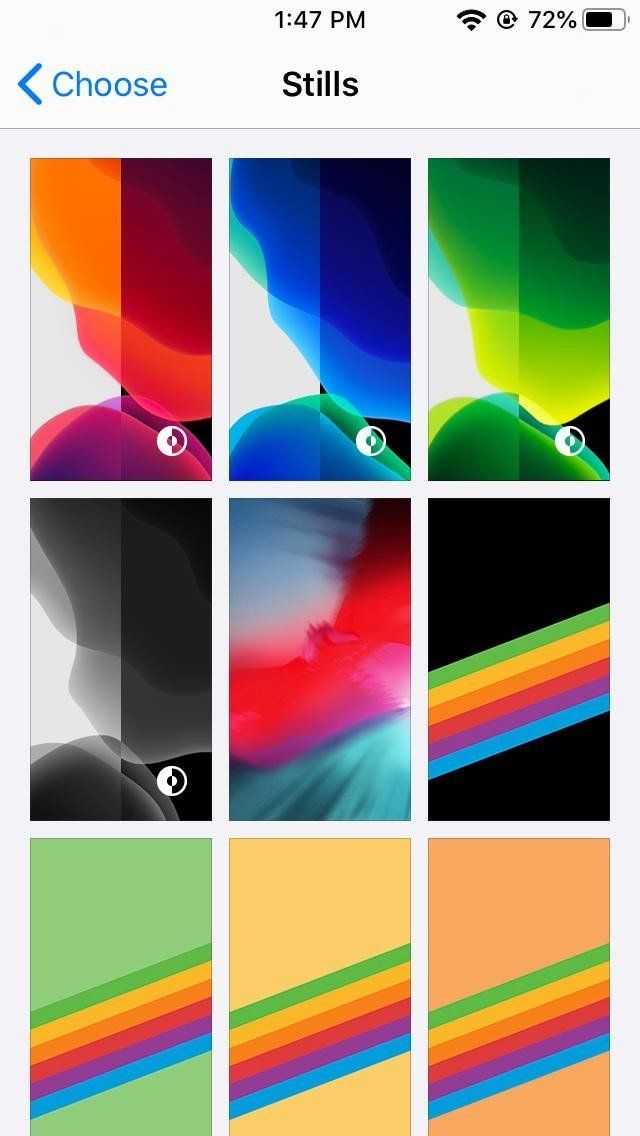Select the red and teal brushstroke wallpaper
Viewport: 640px width, 1136px height.
coord(320,659)
